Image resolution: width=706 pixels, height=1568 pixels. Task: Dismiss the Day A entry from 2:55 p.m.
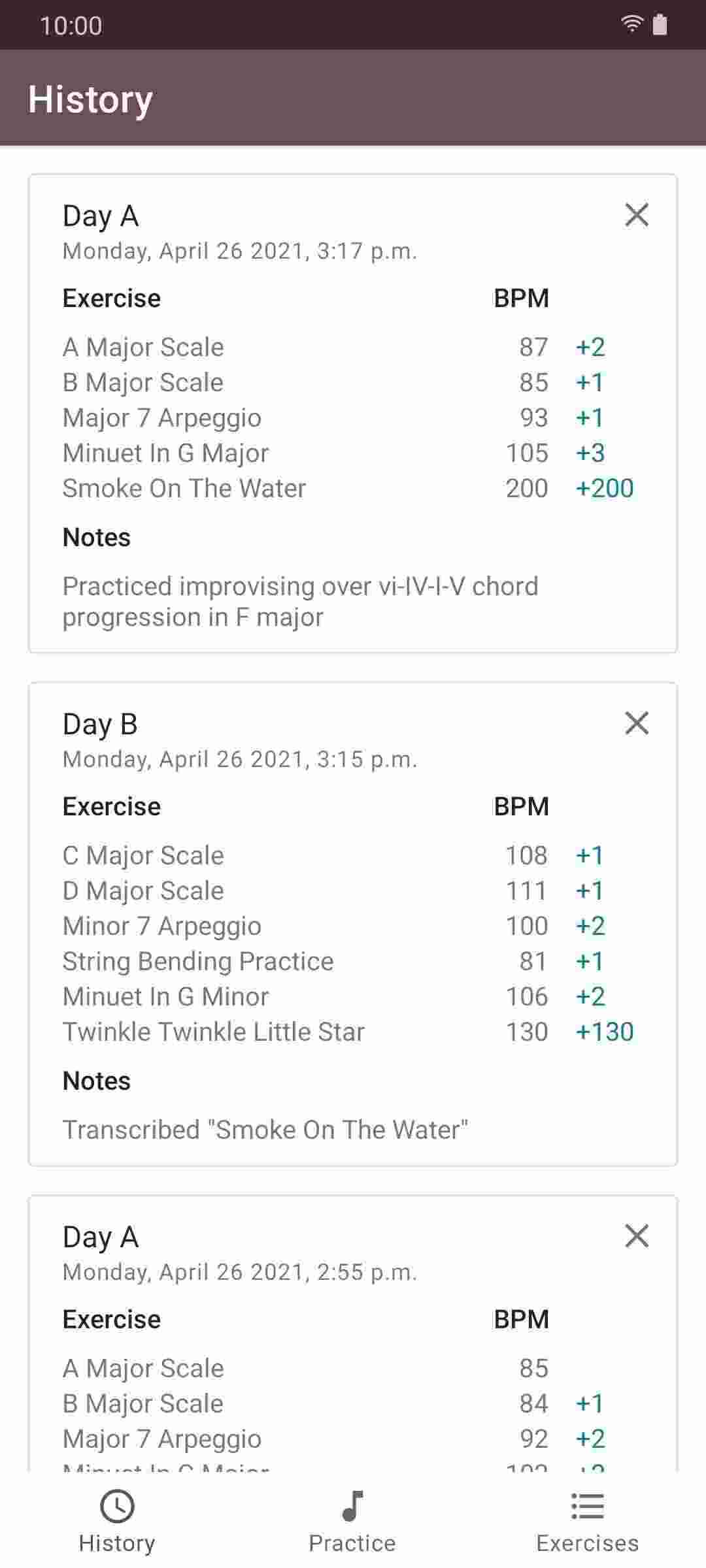[x=637, y=1236]
